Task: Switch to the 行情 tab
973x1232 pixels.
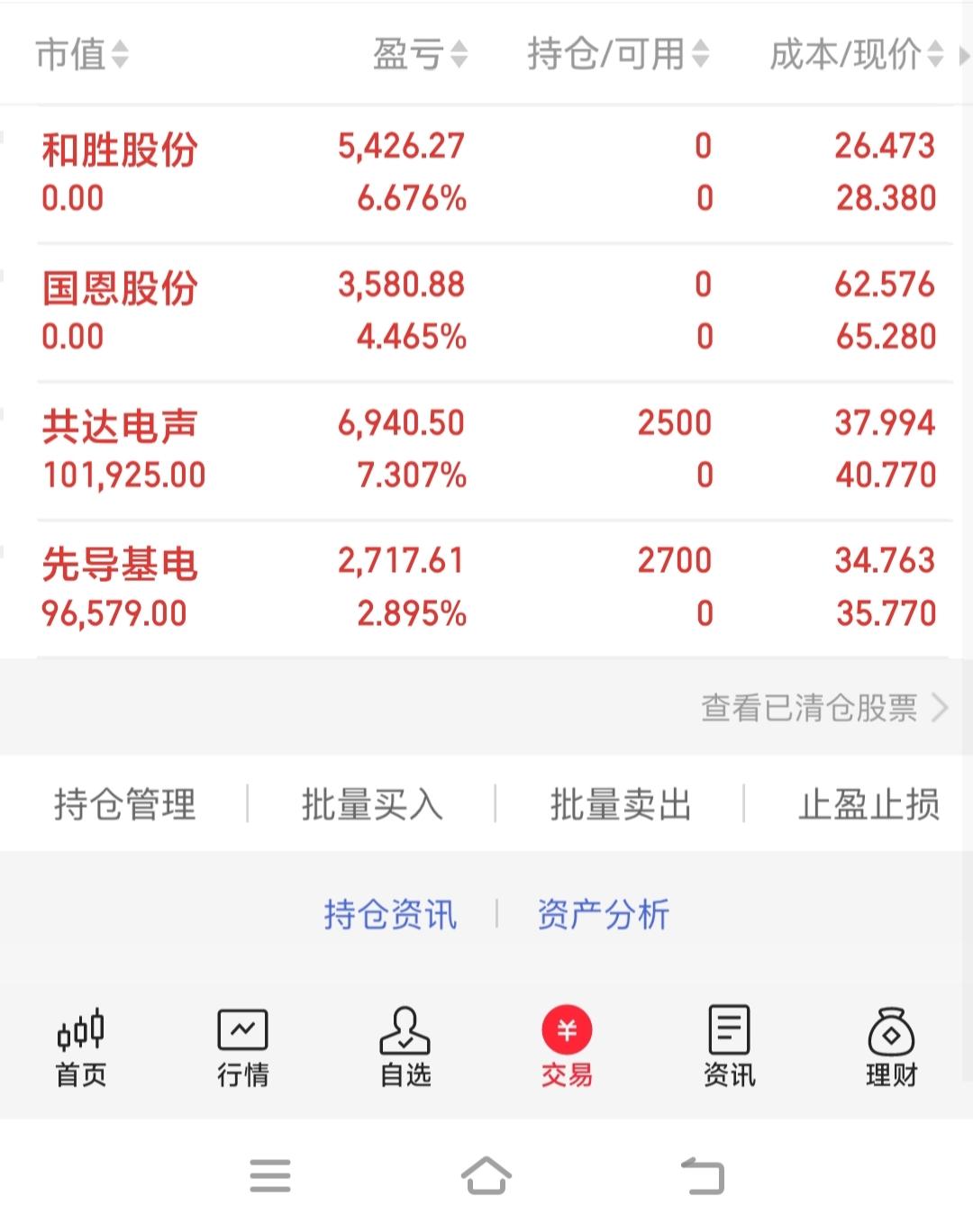Action: [x=243, y=1048]
